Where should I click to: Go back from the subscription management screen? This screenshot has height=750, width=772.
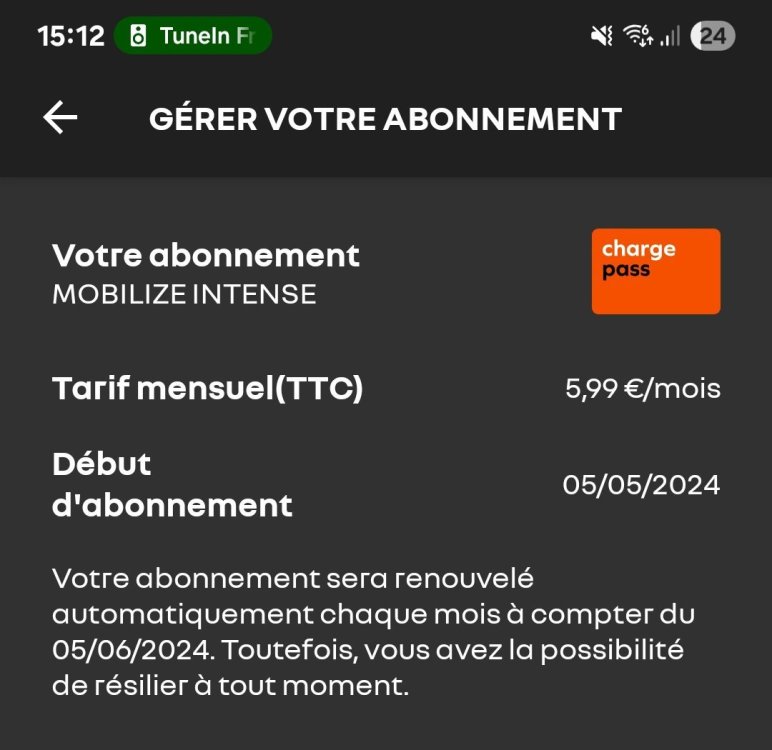click(60, 118)
